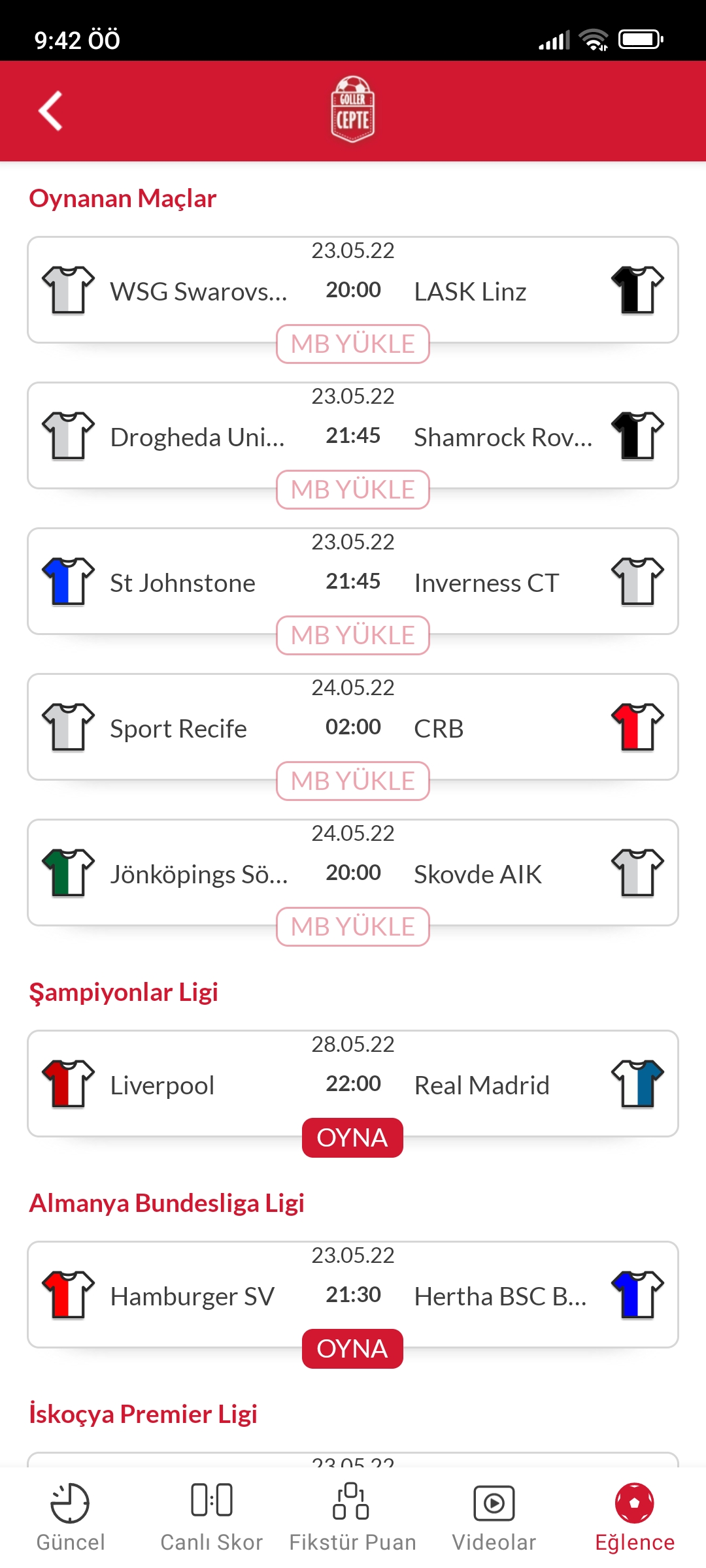Tap MB YÜKLE under Sport Recife vs CRB
Image resolution: width=706 pixels, height=1568 pixels.
click(353, 781)
